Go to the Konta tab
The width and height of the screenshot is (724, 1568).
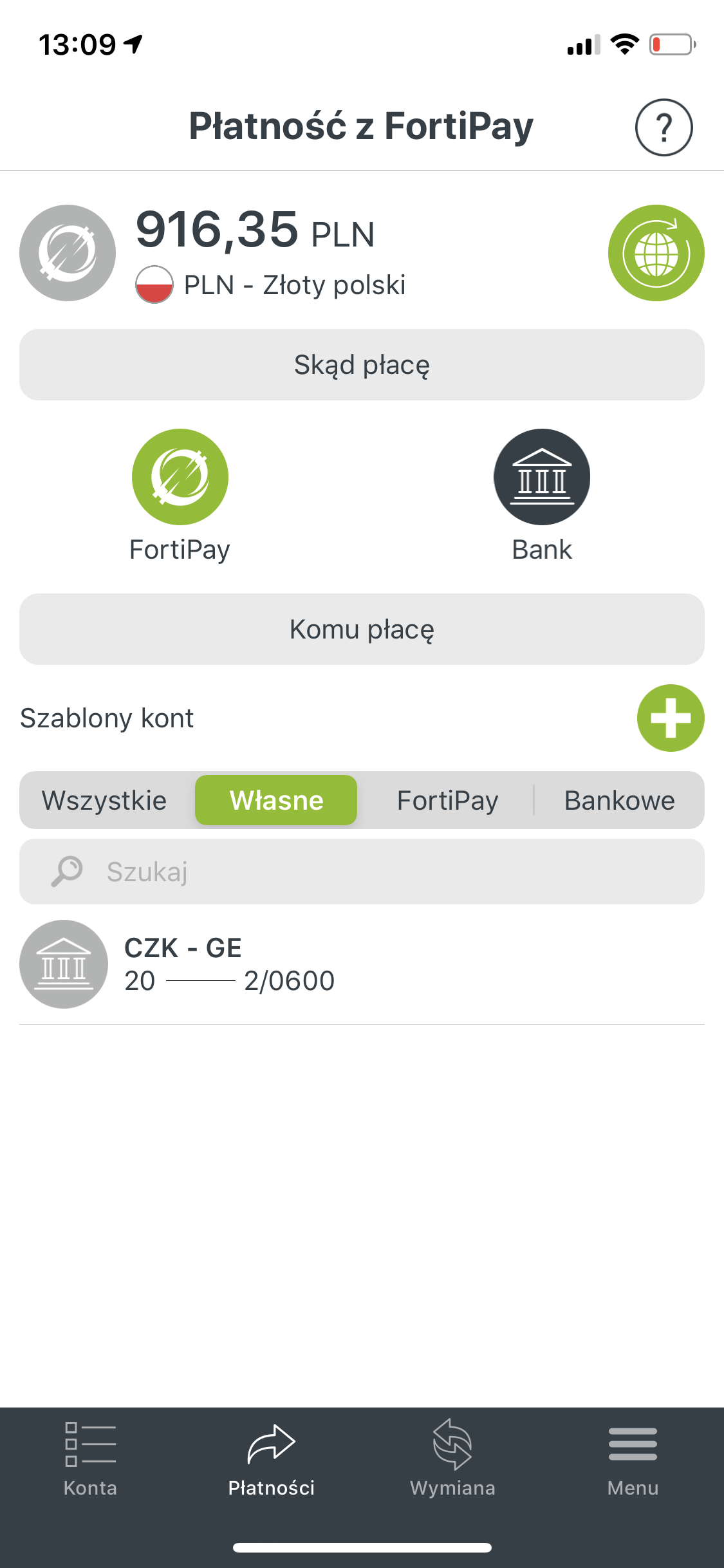(90, 1459)
